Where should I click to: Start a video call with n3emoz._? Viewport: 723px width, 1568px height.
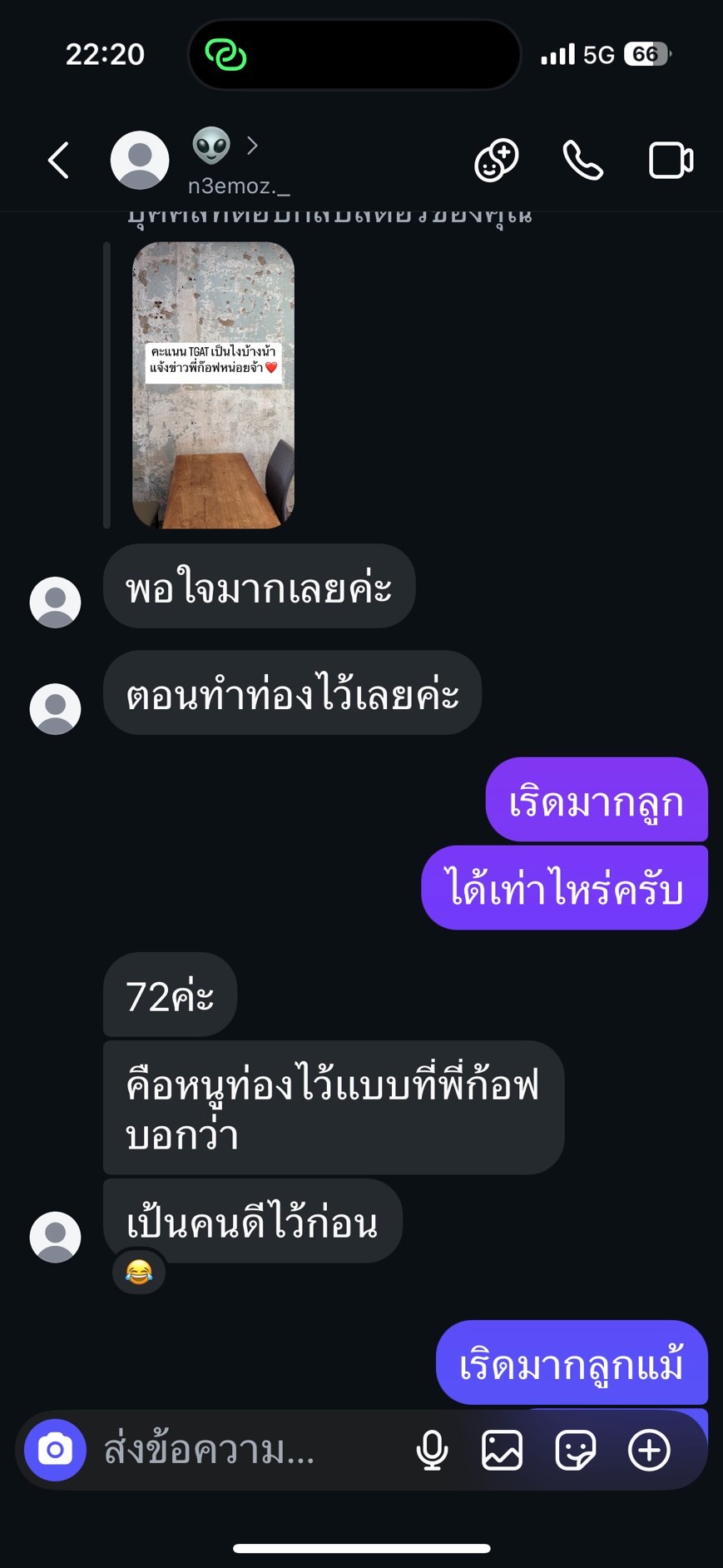(670, 161)
